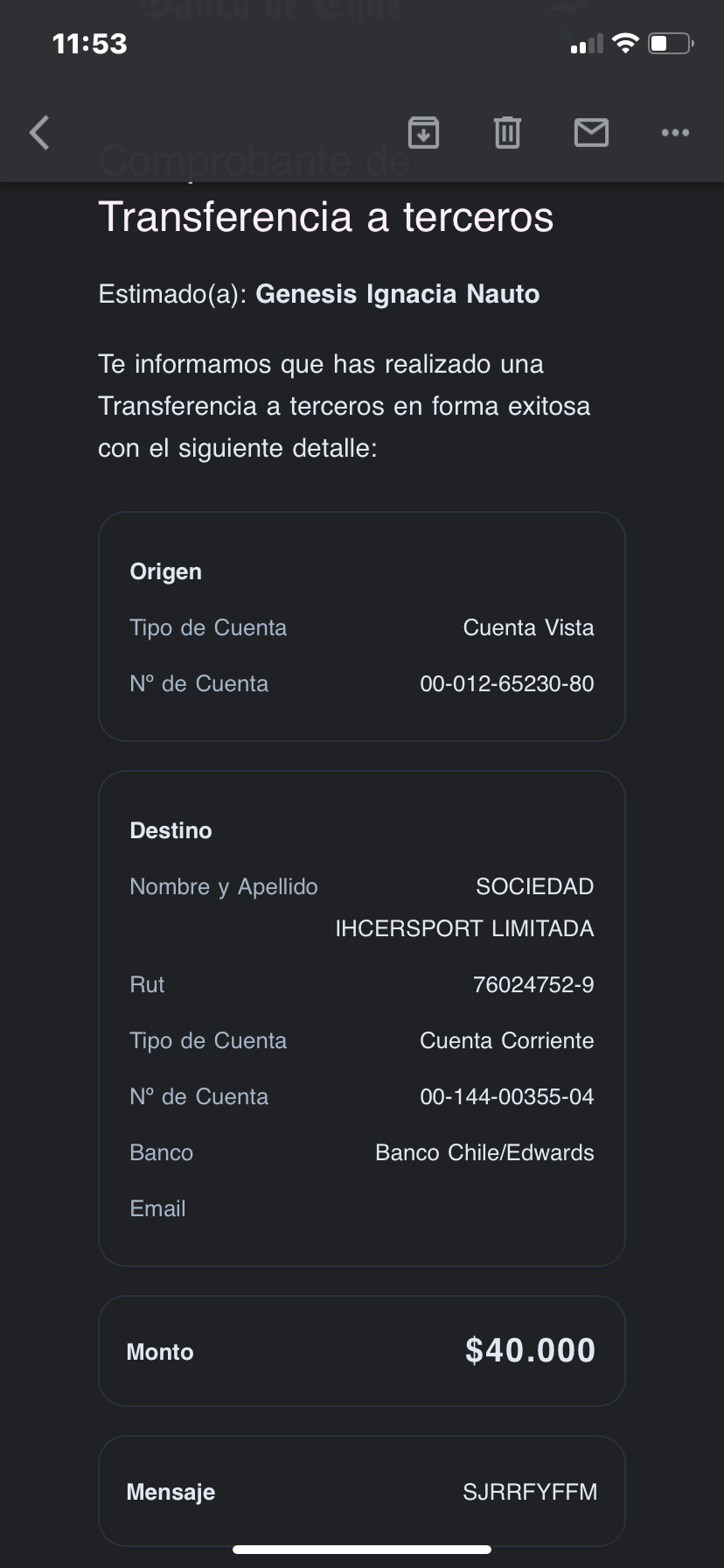
Task: Open the more options menu
Action: 675,133
